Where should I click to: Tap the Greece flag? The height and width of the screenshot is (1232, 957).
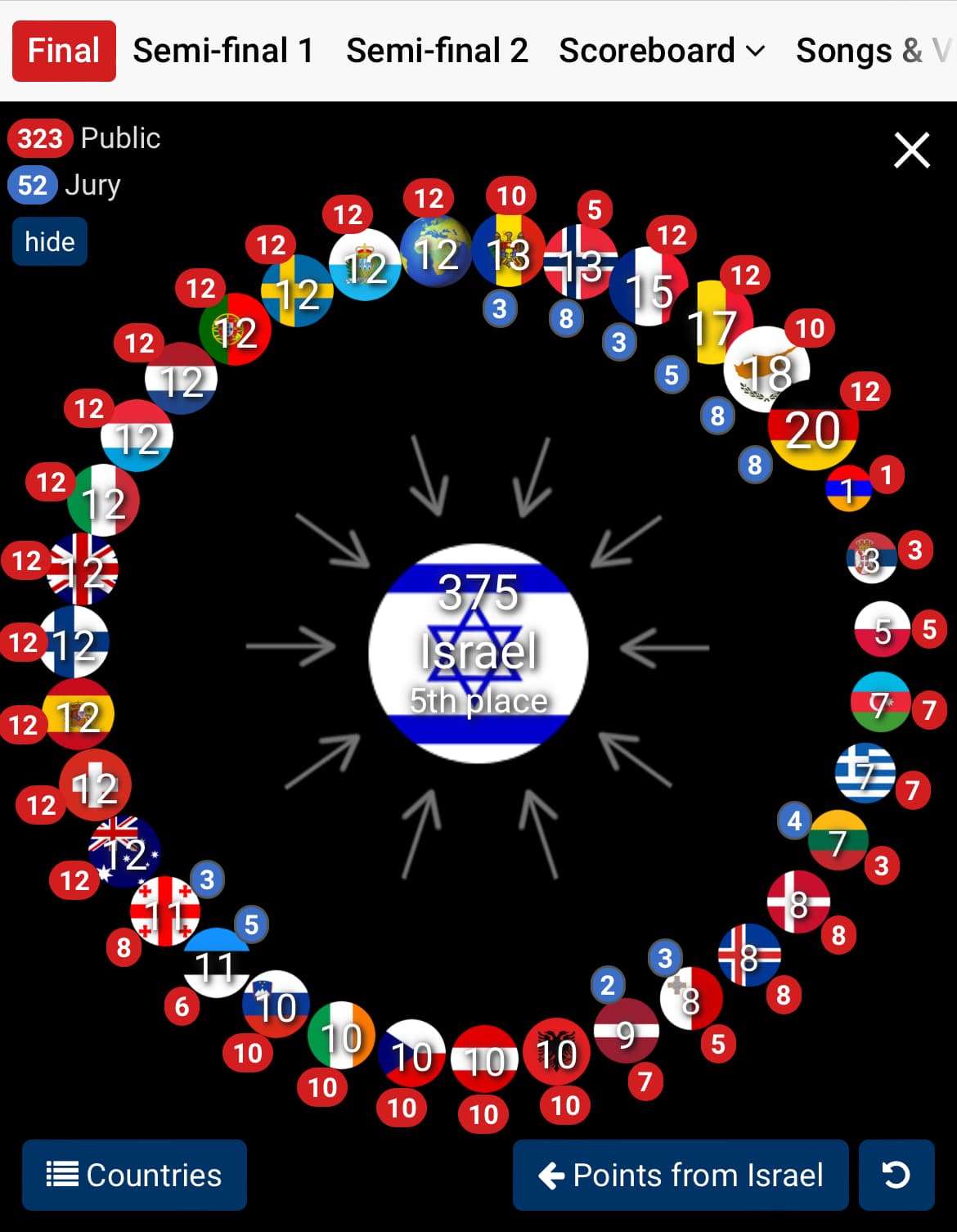pos(865,773)
